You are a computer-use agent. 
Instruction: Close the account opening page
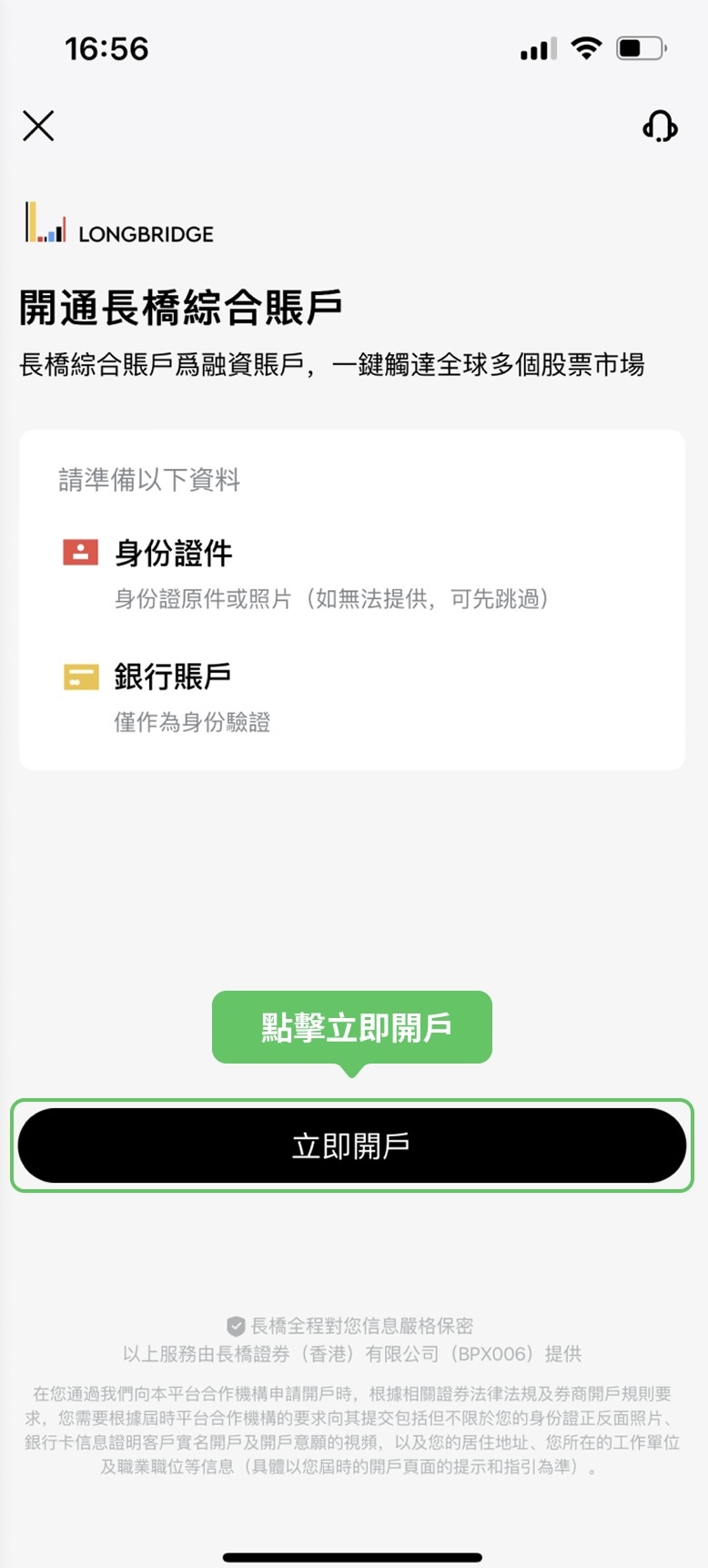click(x=38, y=126)
